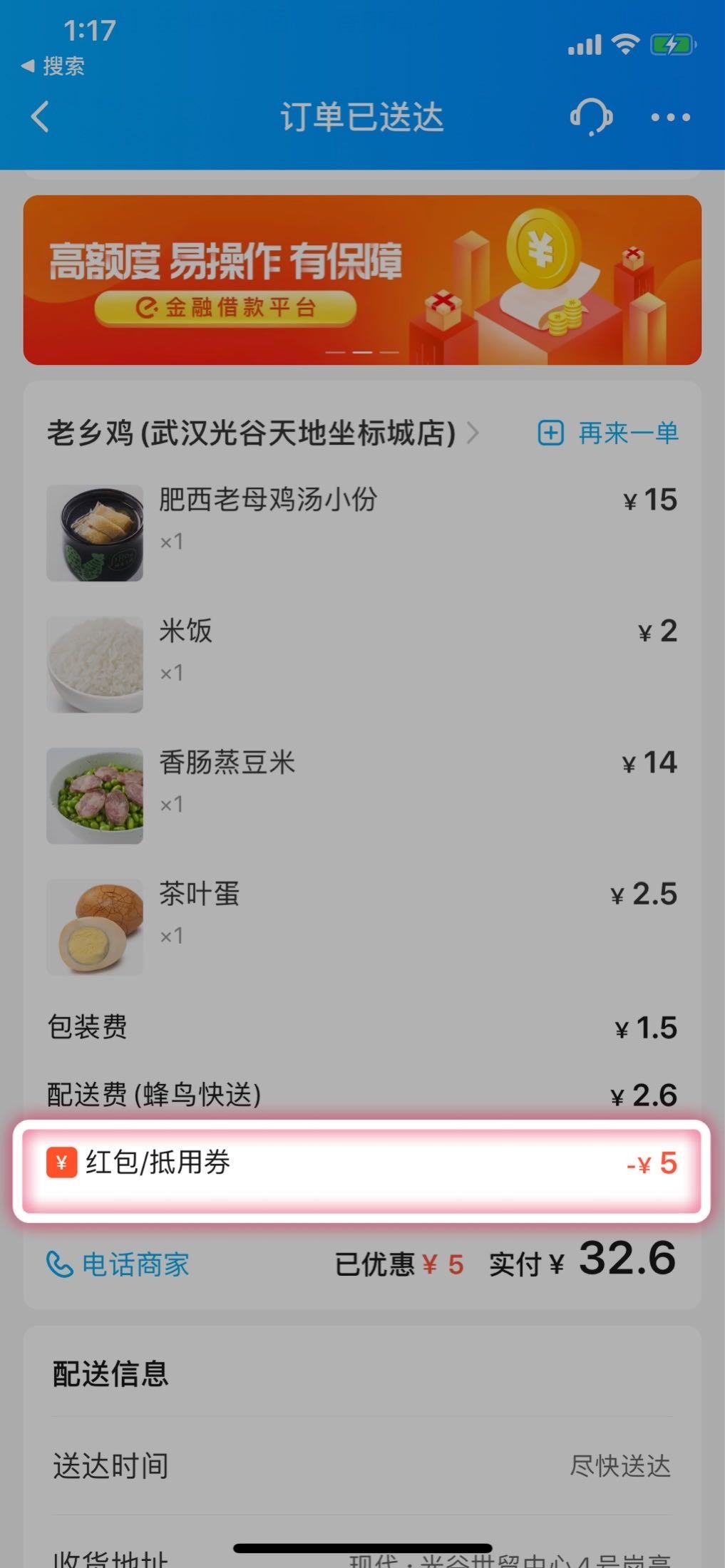
Task: Tap 再来一单 to reorder
Action: [x=608, y=433]
